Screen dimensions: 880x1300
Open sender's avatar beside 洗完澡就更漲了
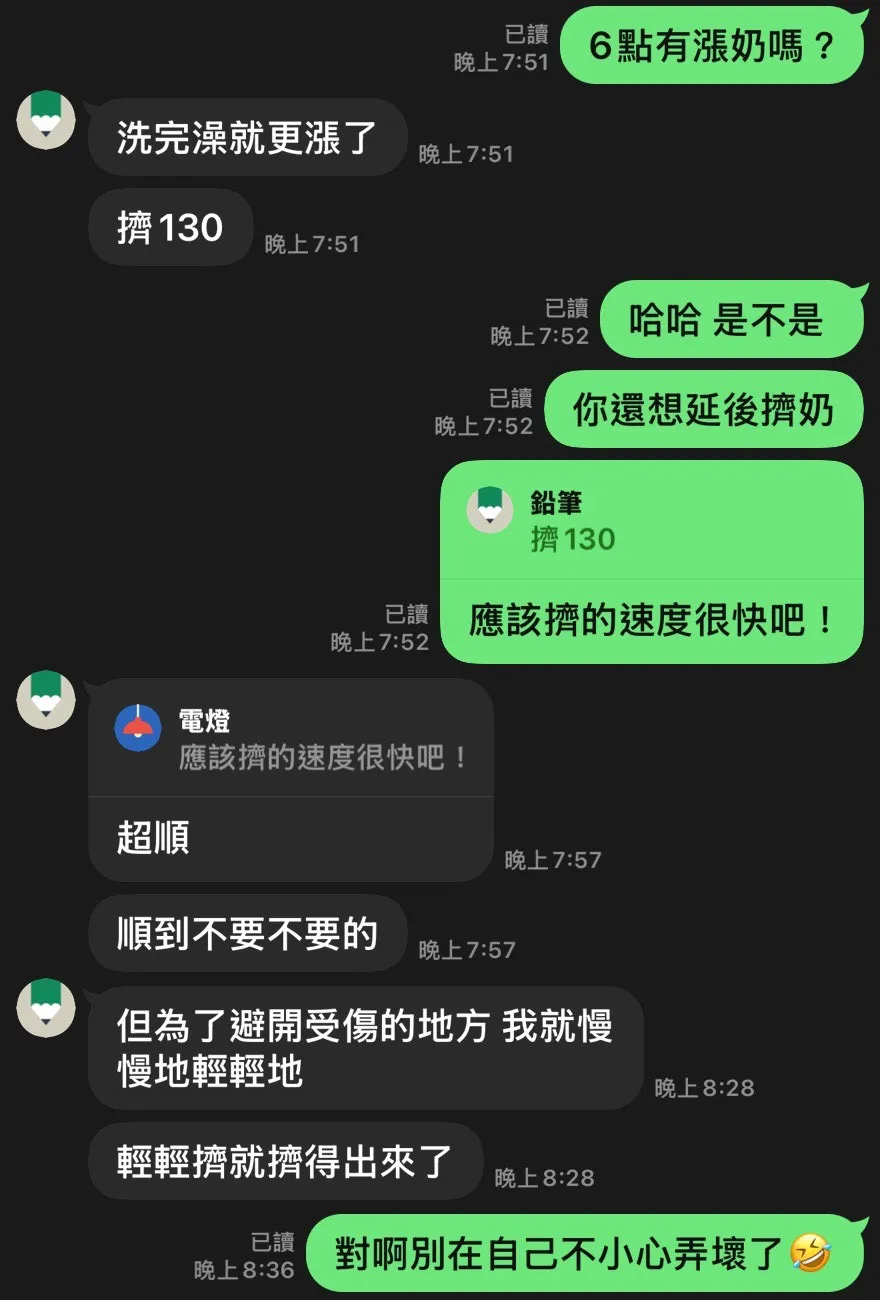(46, 120)
